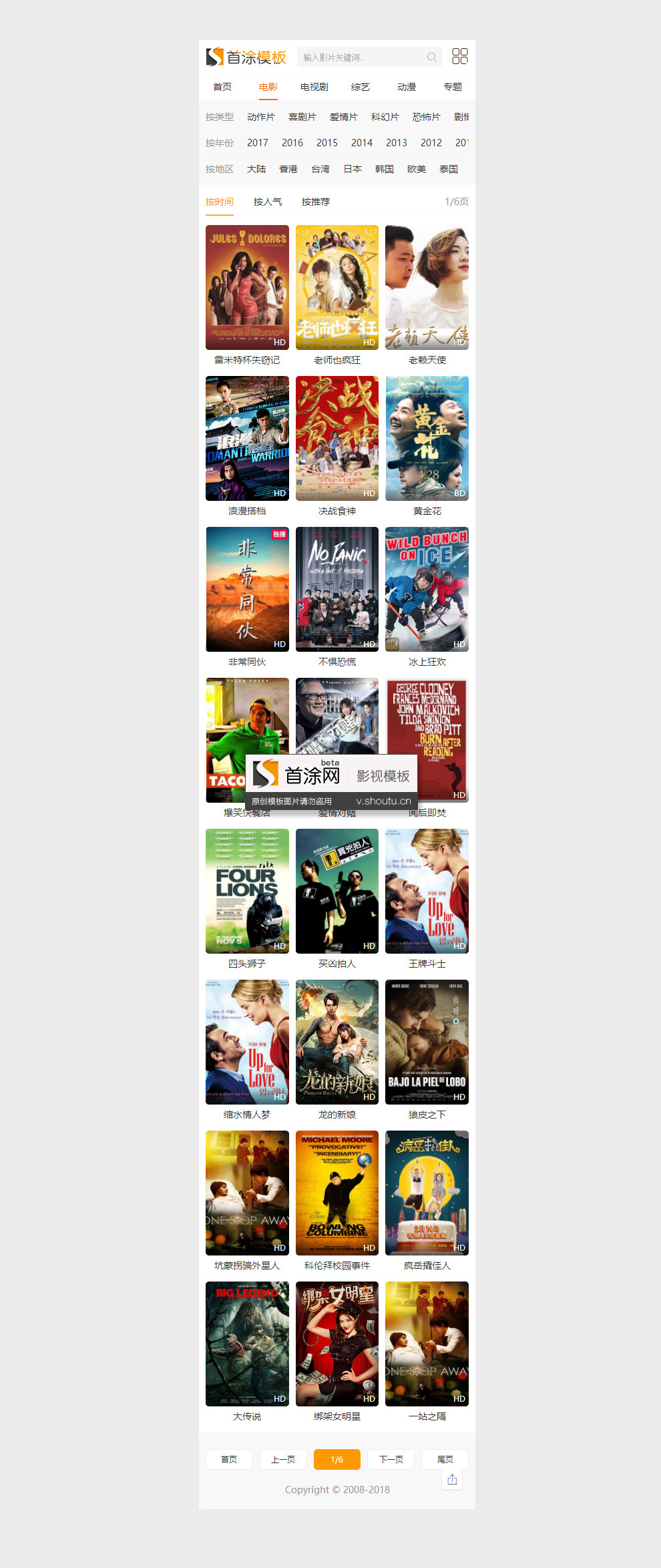This screenshot has width=661, height=1568.
Task: Sort the list by 按推荐
Action: pos(315,202)
